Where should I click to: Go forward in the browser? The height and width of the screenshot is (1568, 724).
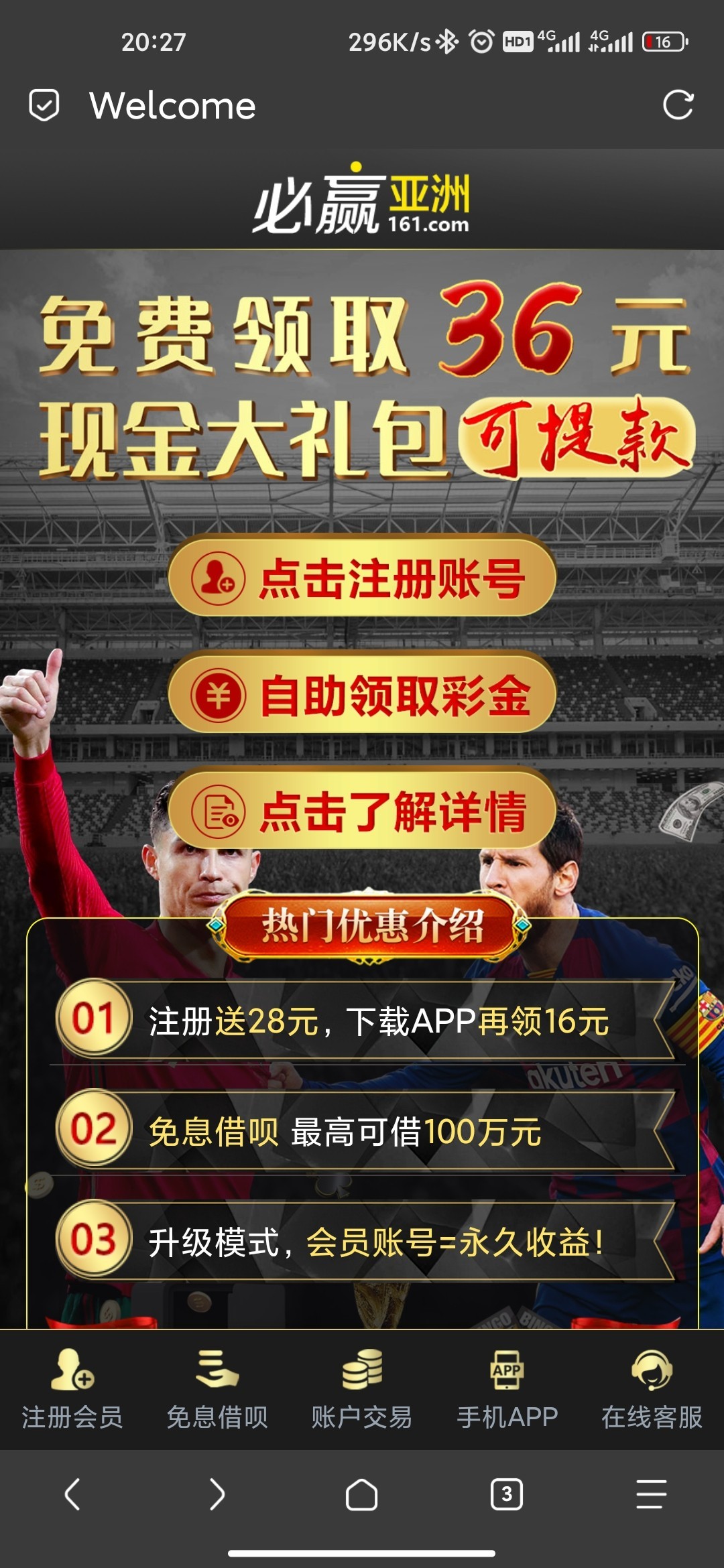pyautogui.click(x=217, y=1494)
